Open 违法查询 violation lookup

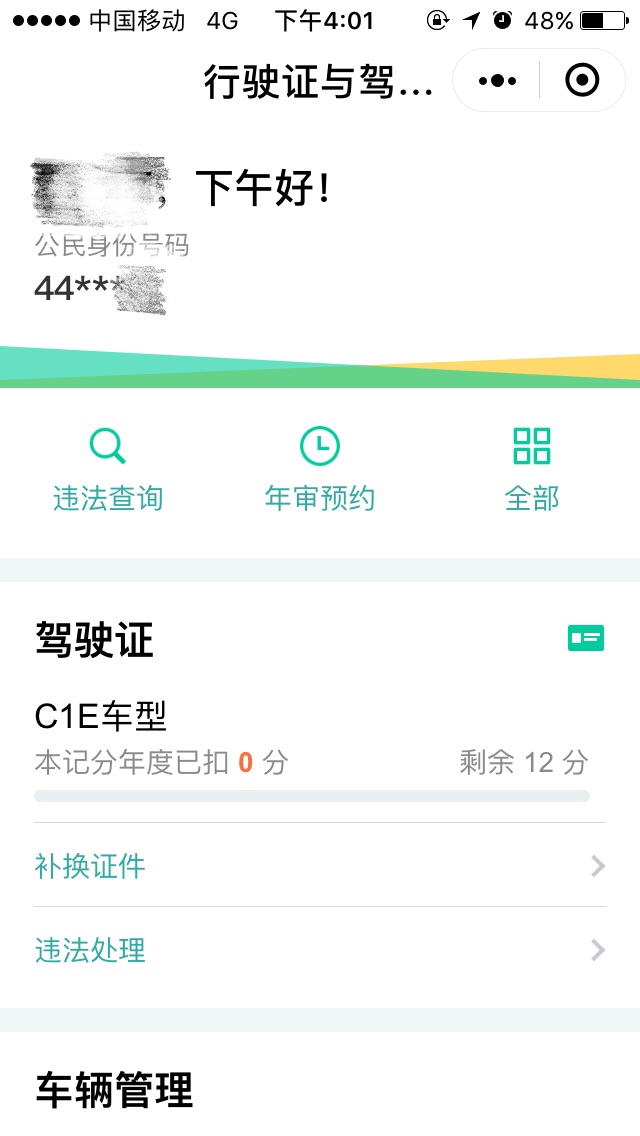pos(108,468)
